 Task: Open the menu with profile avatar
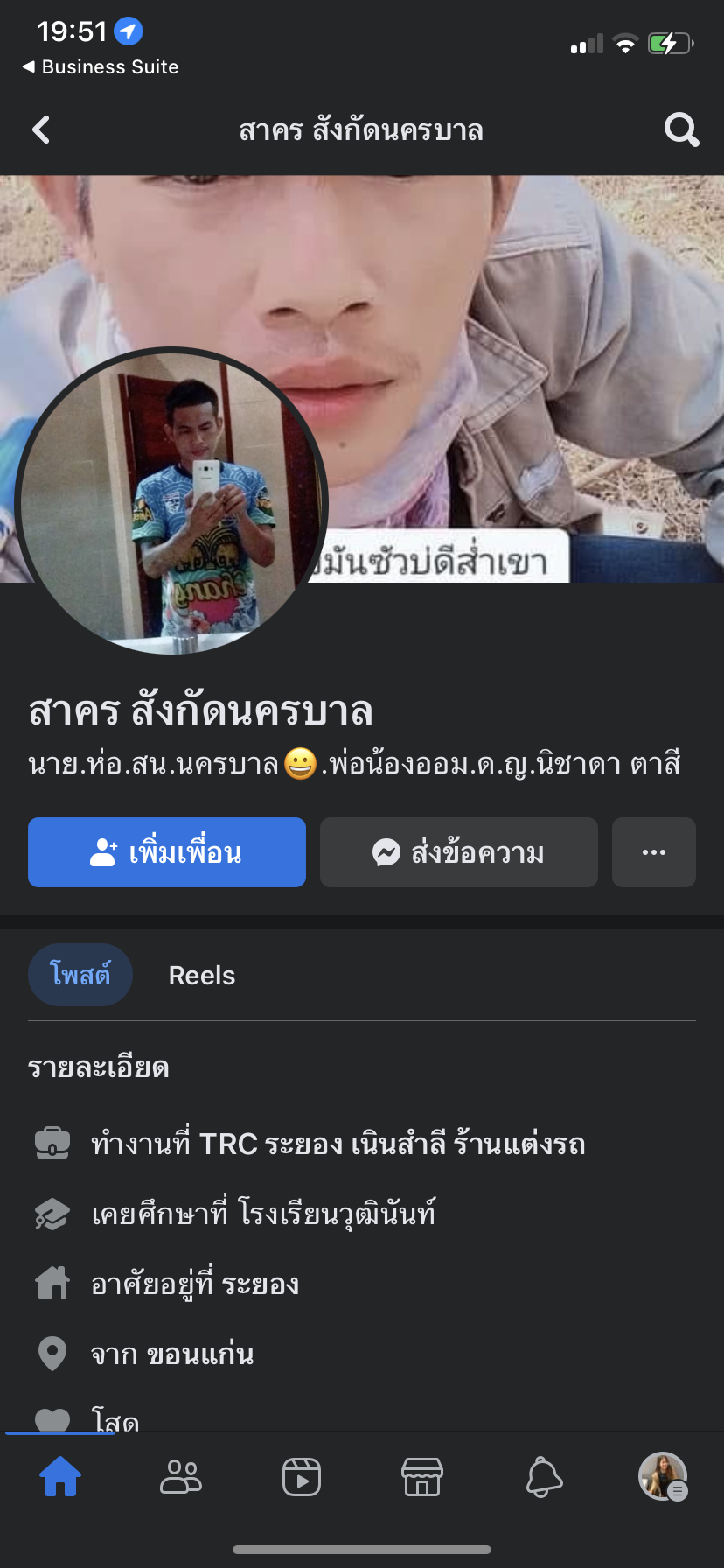(x=663, y=1477)
